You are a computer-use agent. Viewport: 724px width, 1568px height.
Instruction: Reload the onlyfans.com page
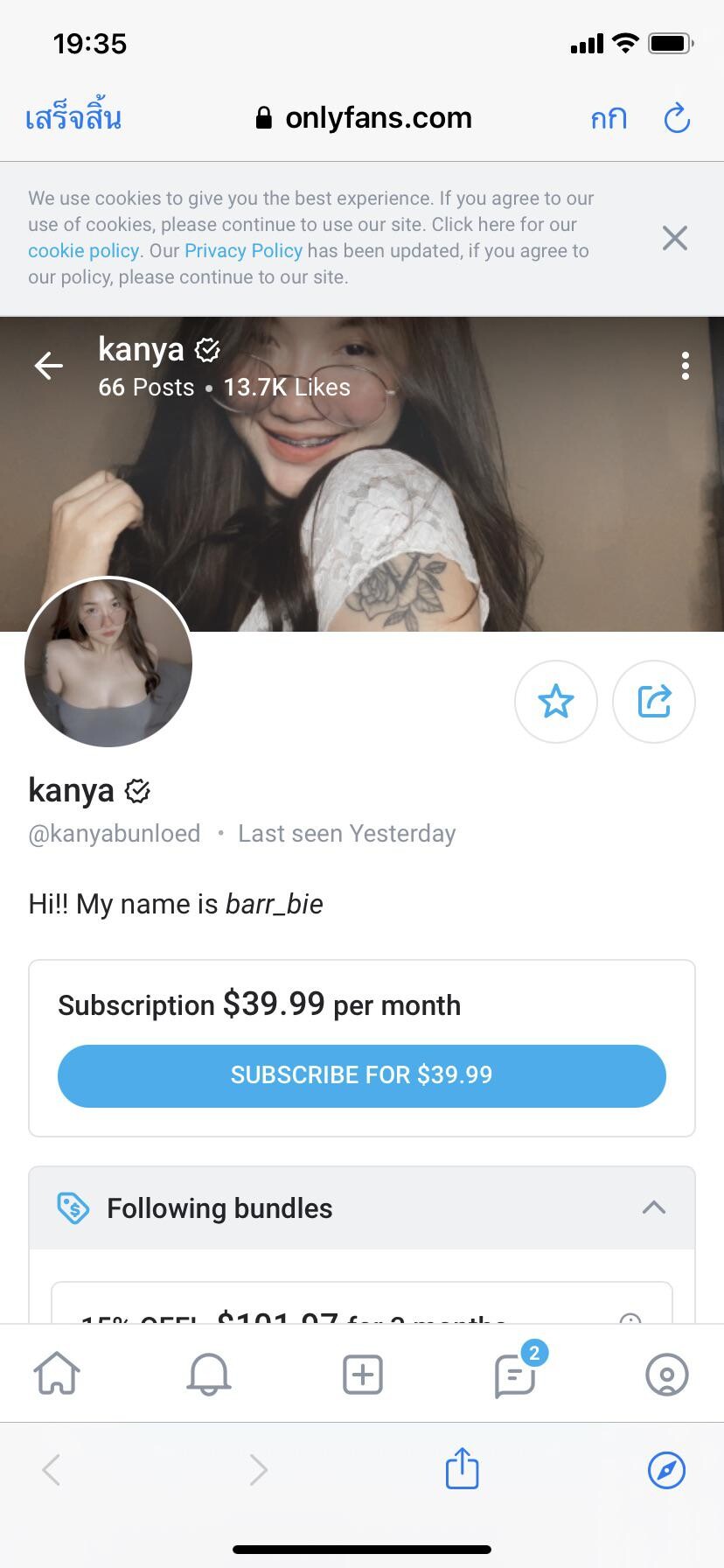677,118
